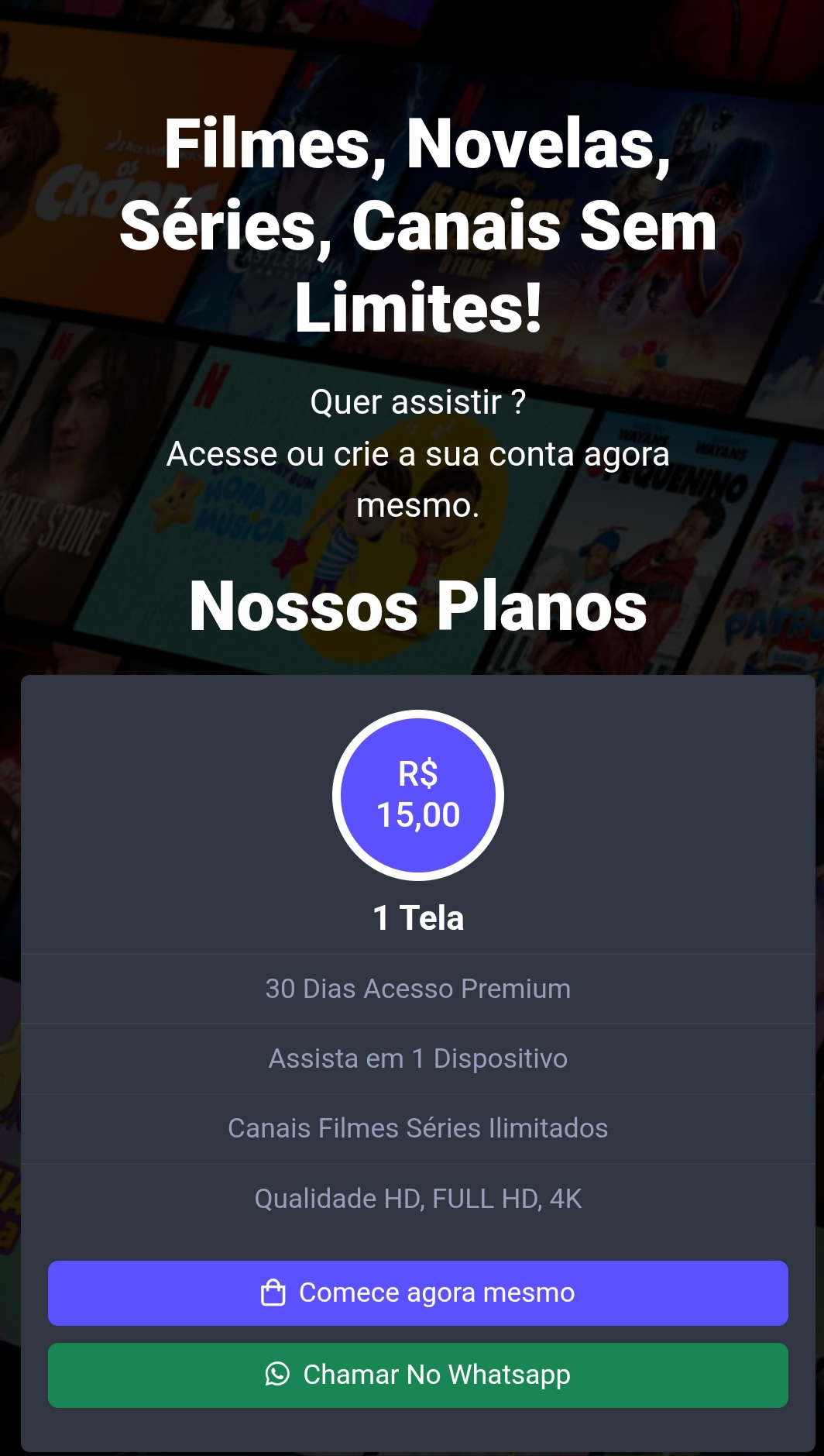
Task: Click the "1 Tela" plan title
Action: click(x=418, y=919)
